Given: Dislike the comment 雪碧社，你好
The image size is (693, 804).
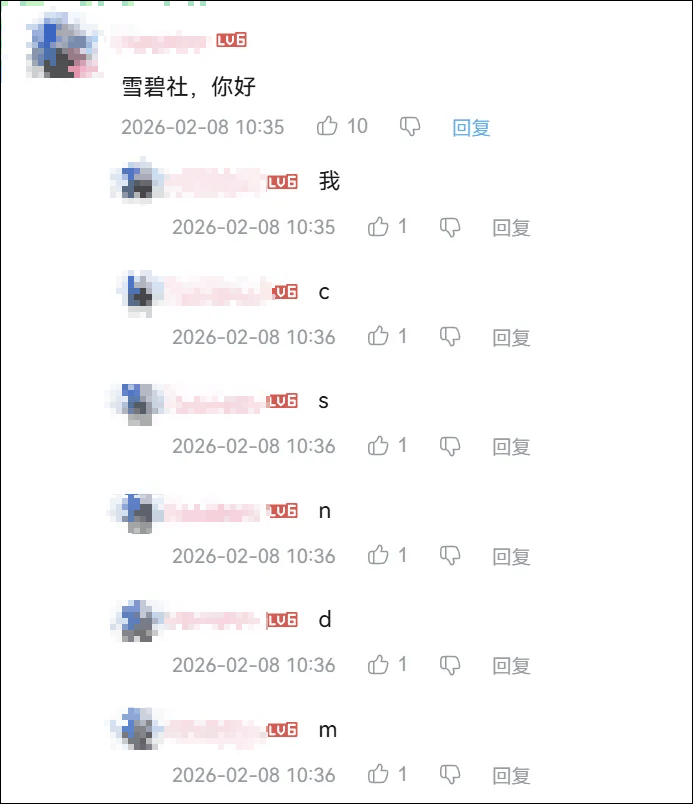Looking at the screenshot, I should pyautogui.click(x=410, y=126).
